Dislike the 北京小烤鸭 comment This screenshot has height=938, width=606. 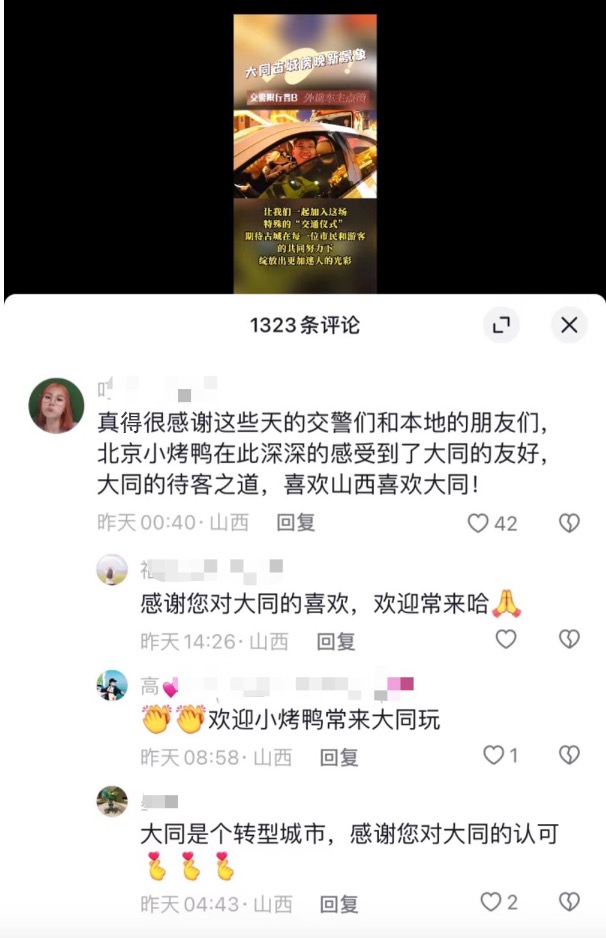[x=569, y=523]
